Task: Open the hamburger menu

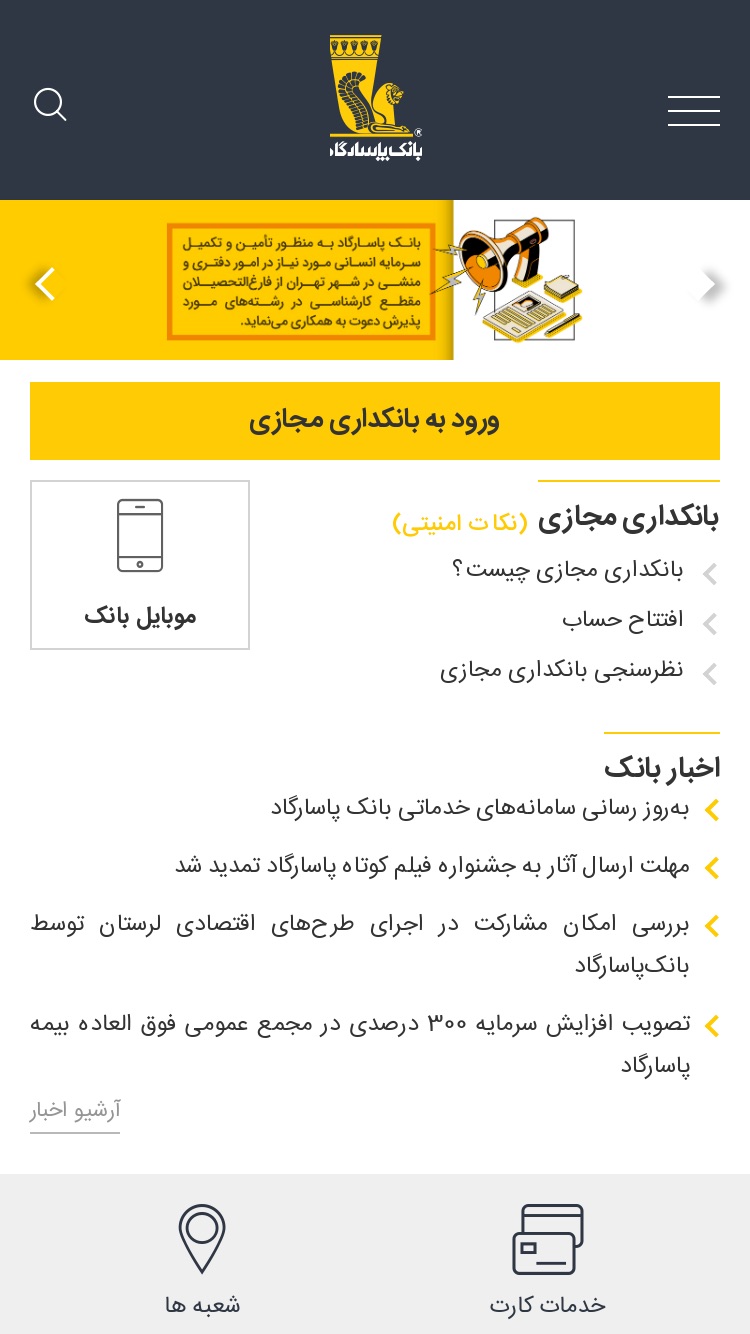Action: 694,111
